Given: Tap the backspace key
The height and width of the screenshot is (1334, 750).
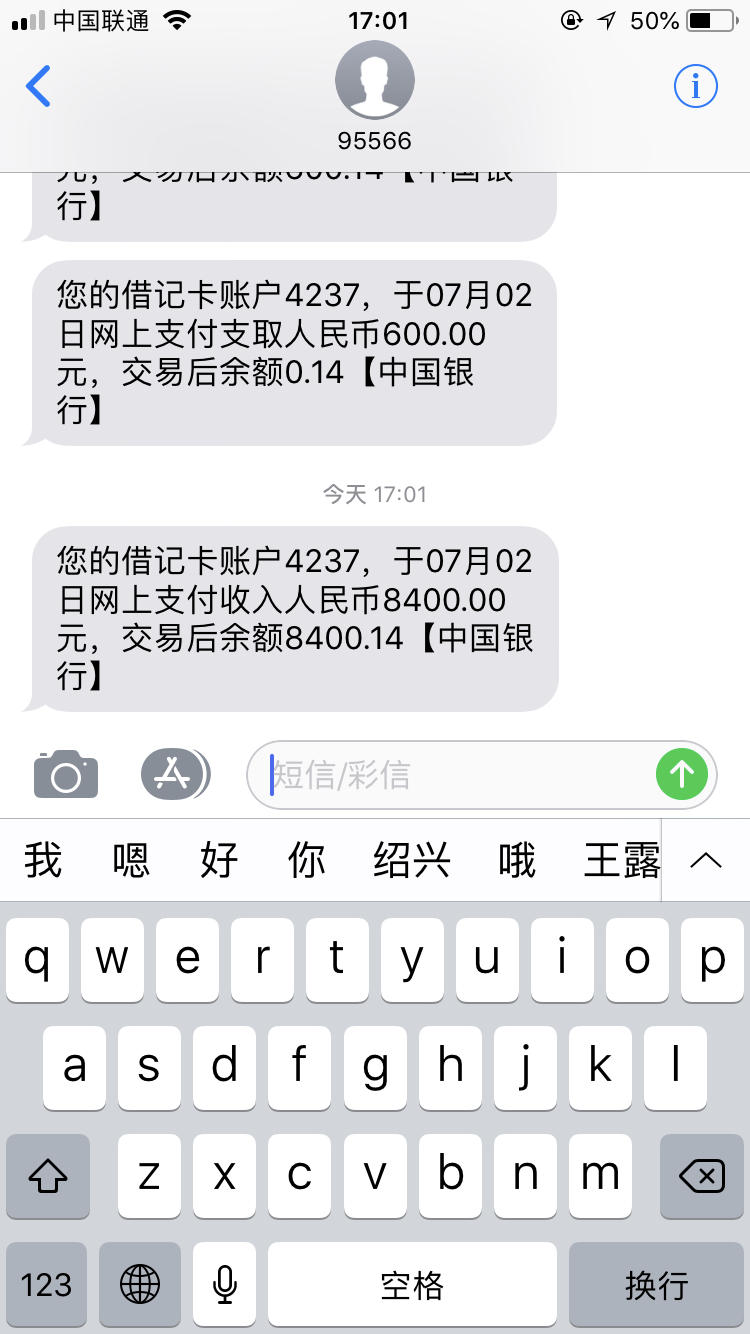Looking at the screenshot, I should coord(701,1176).
